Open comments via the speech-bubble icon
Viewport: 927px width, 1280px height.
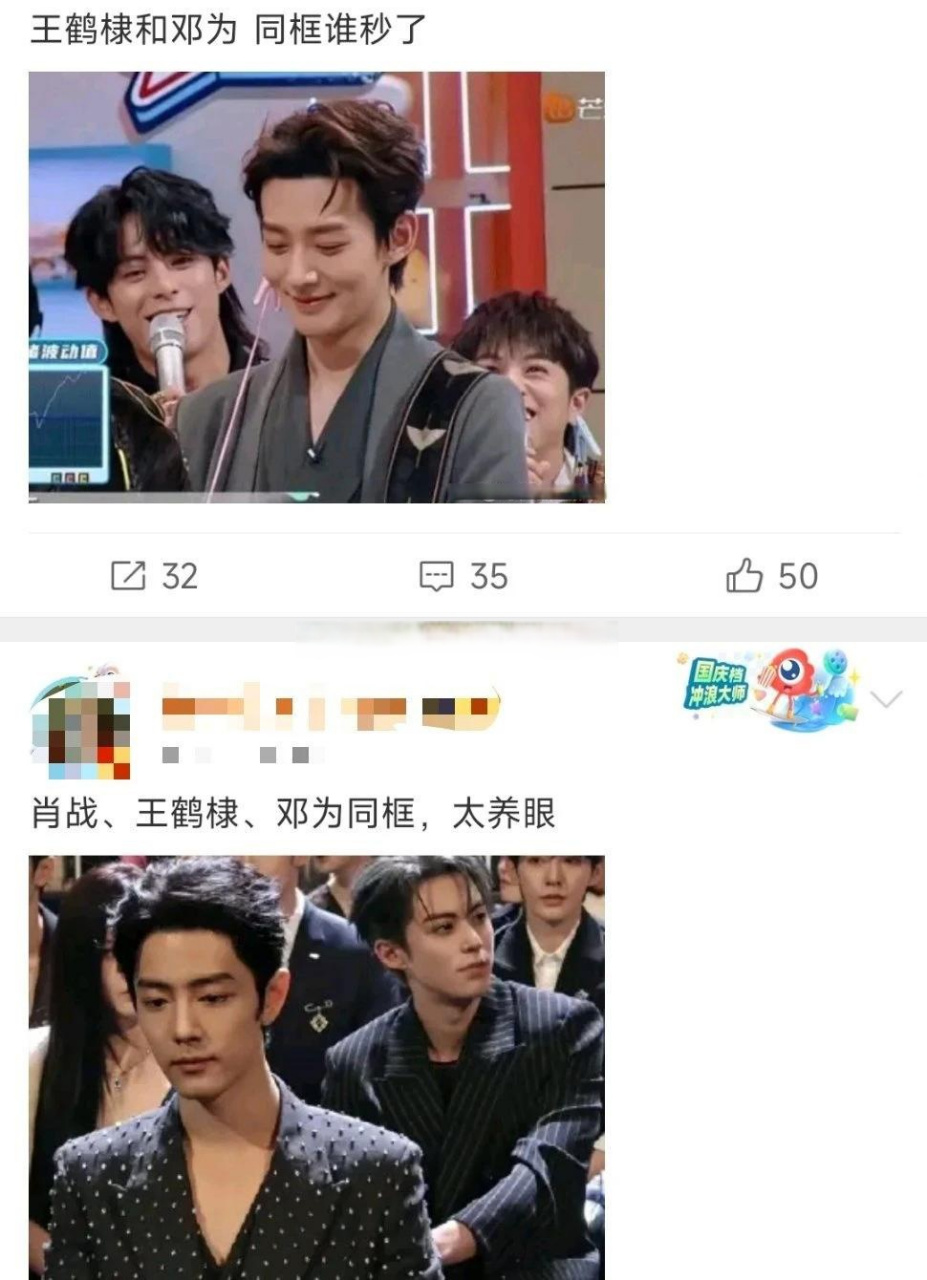pyautogui.click(x=438, y=576)
